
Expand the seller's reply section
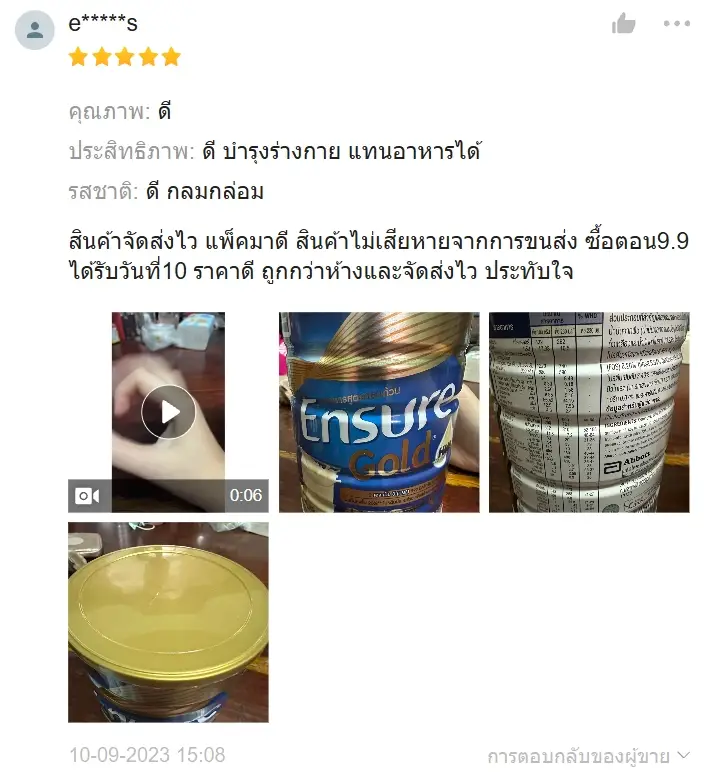tap(589, 756)
